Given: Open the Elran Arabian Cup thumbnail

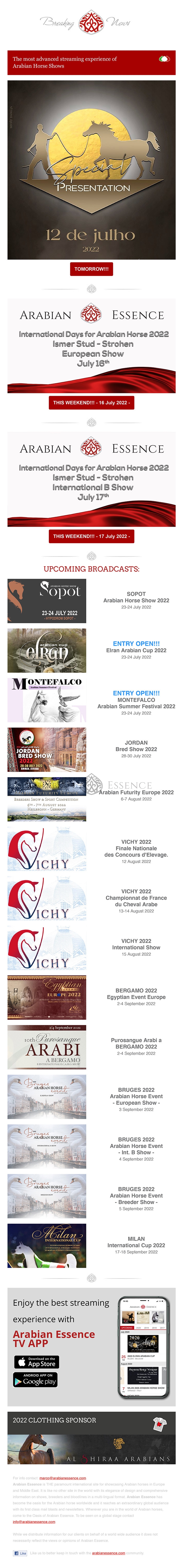Looking at the screenshot, I should (47, 651).
